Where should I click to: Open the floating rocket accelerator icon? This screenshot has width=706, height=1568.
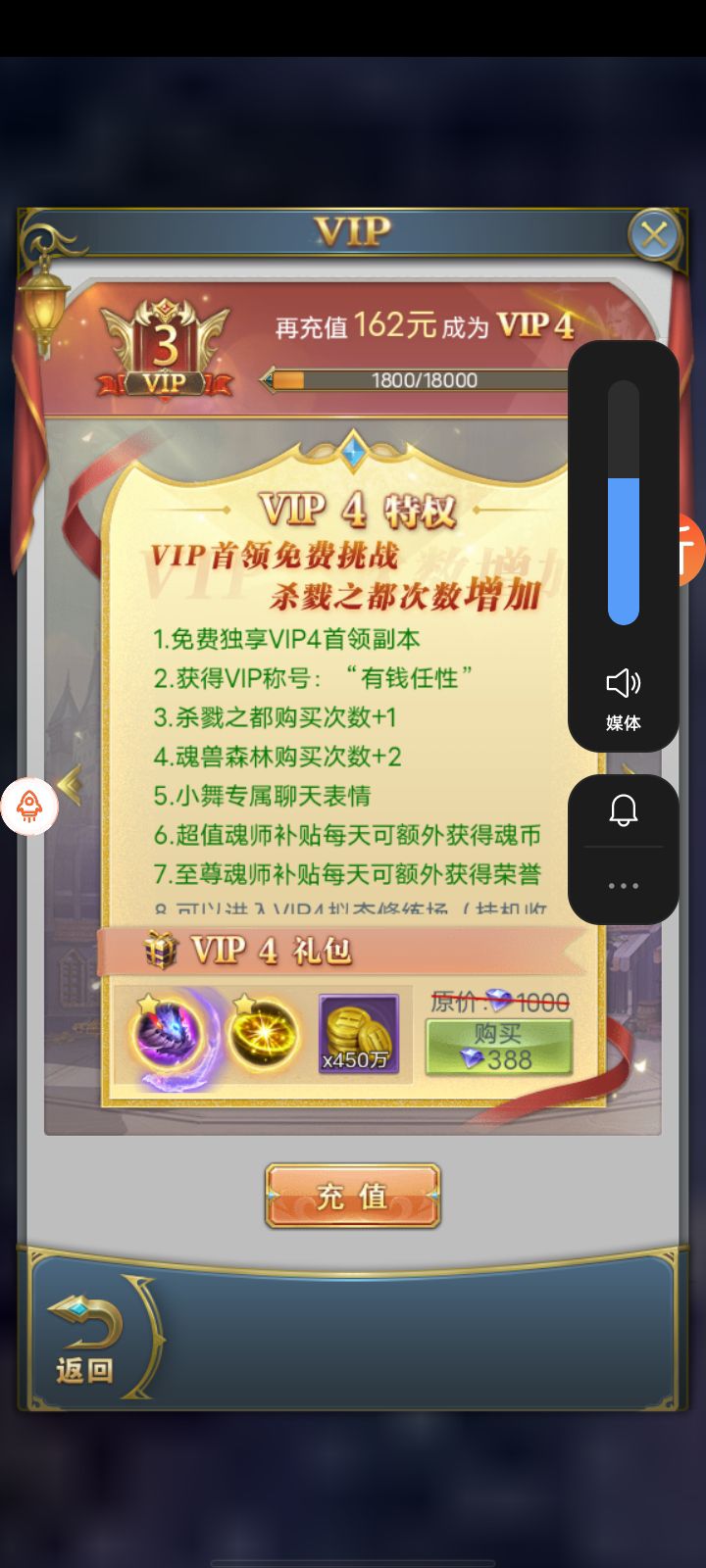point(29,807)
